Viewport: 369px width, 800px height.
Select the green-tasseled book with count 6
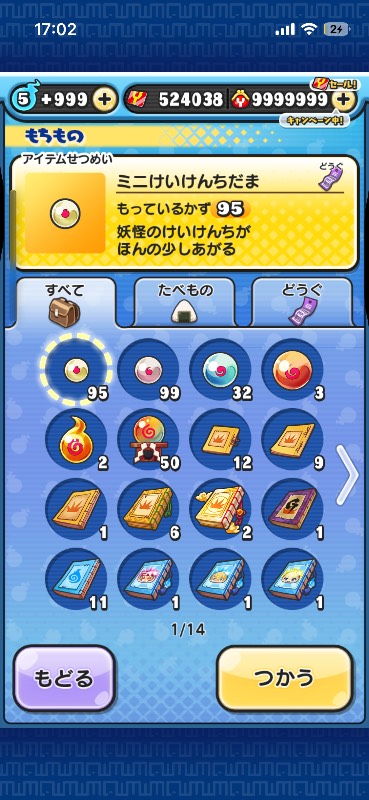coord(148,509)
